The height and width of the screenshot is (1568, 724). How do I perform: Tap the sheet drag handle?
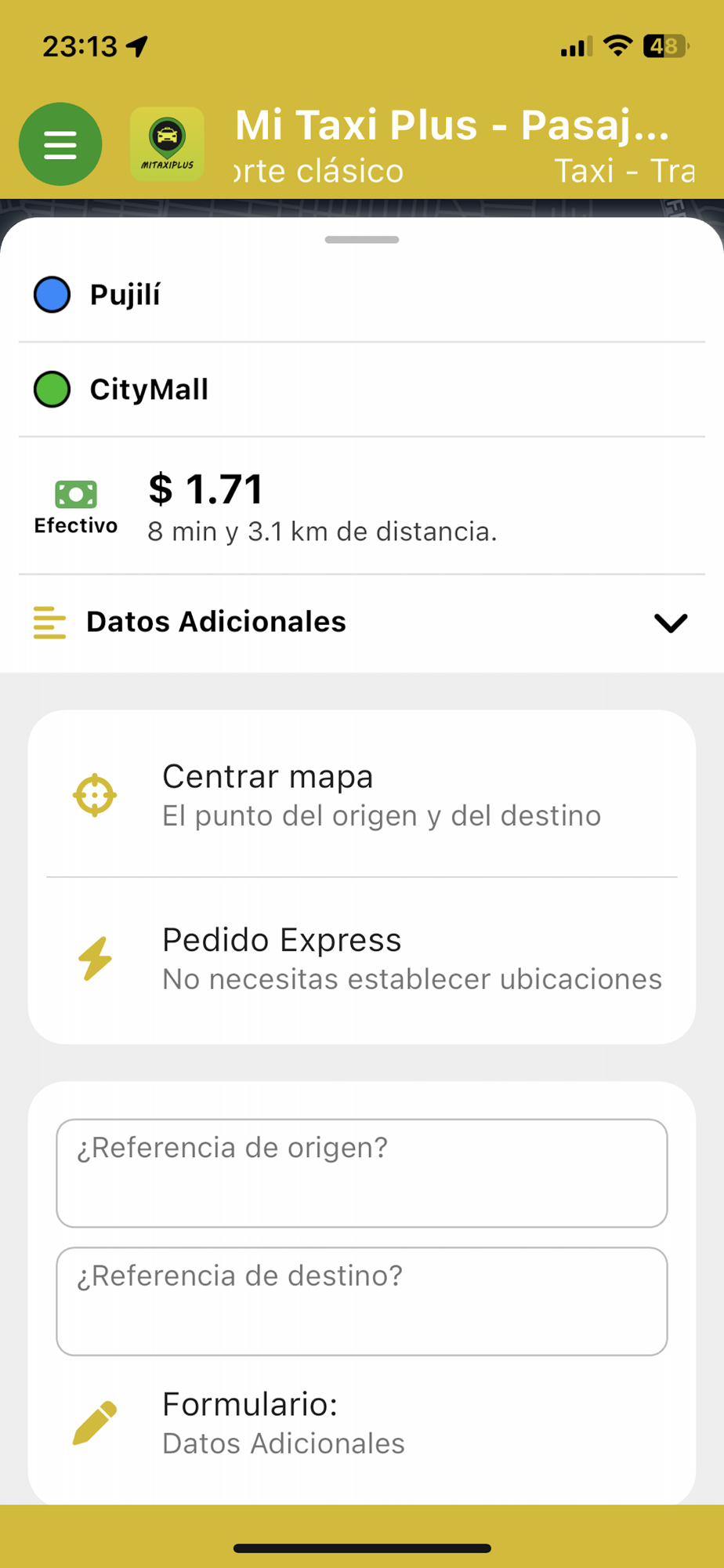click(362, 240)
